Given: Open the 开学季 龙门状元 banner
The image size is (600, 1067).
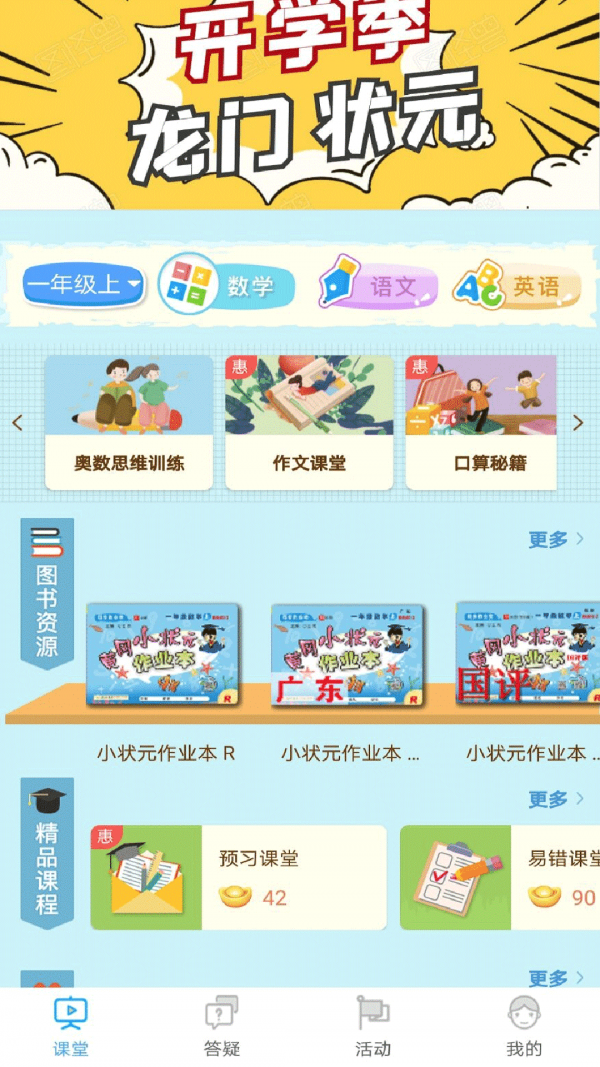Looking at the screenshot, I should click(x=300, y=104).
